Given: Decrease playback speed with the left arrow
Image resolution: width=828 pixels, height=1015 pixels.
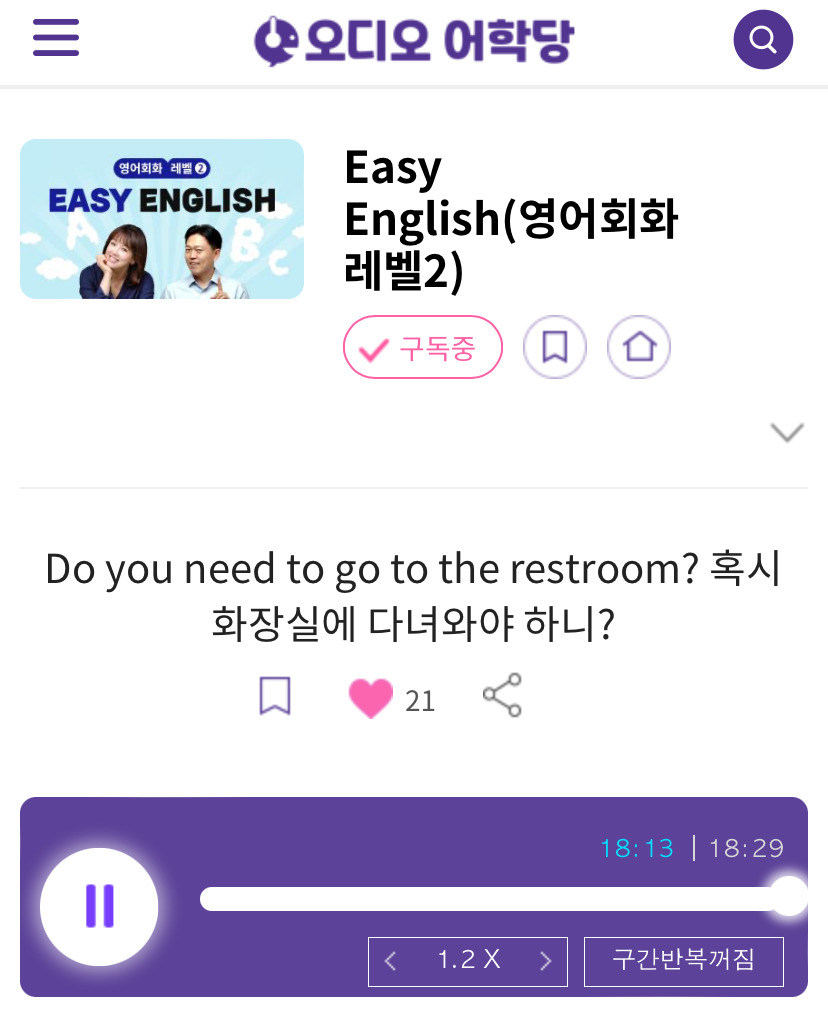Looking at the screenshot, I should point(390,960).
